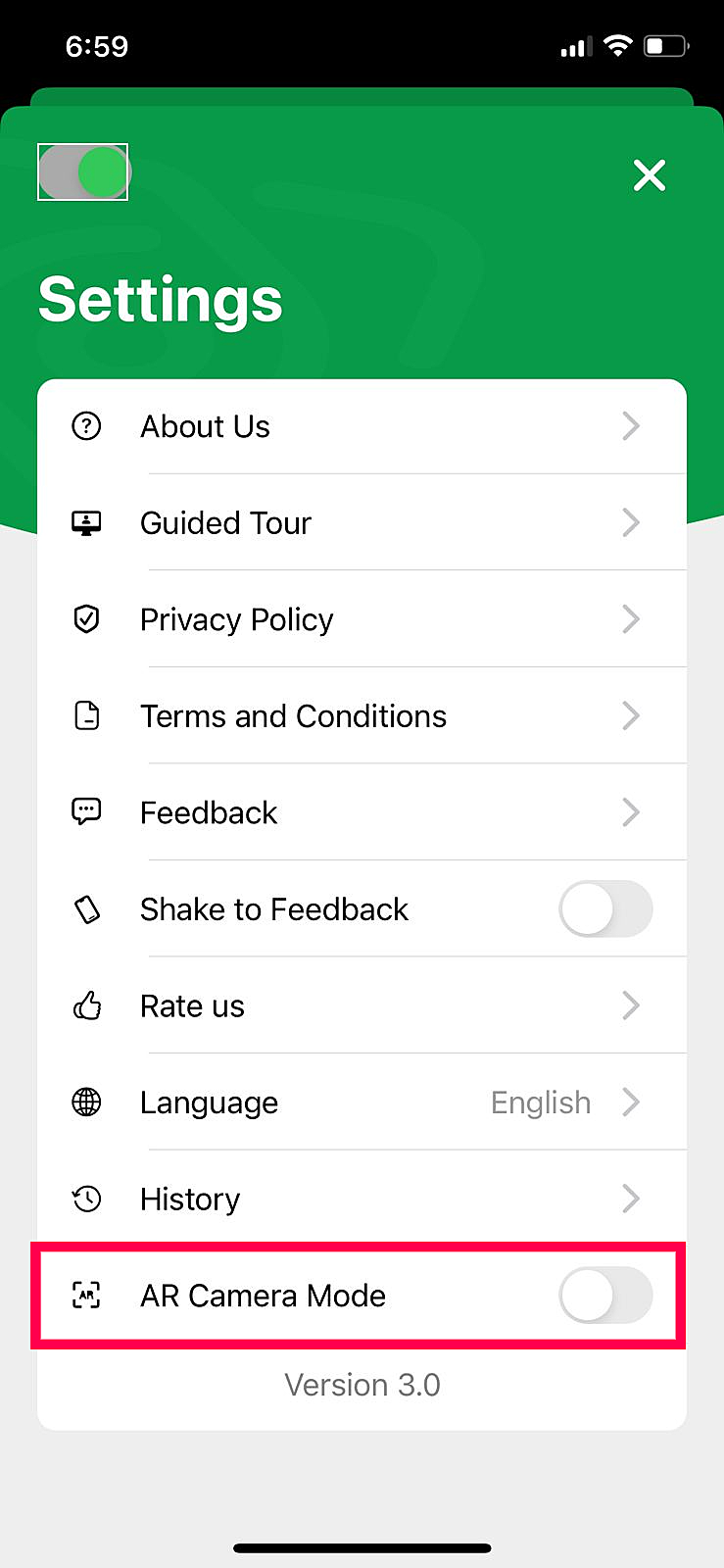Select Rate us
Screen dimensions: 724x1568
click(x=362, y=1005)
